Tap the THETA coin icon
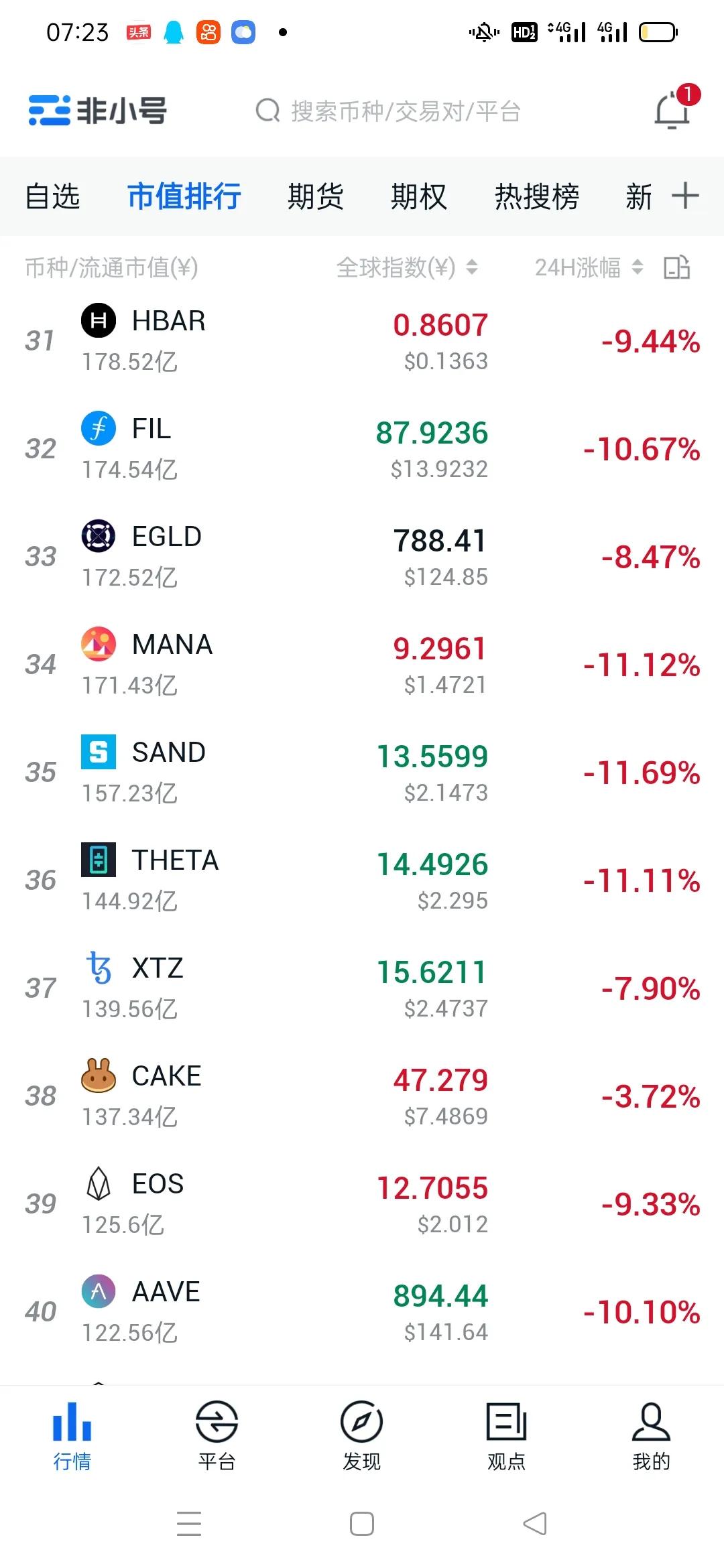724x1568 pixels. [x=99, y=860]
